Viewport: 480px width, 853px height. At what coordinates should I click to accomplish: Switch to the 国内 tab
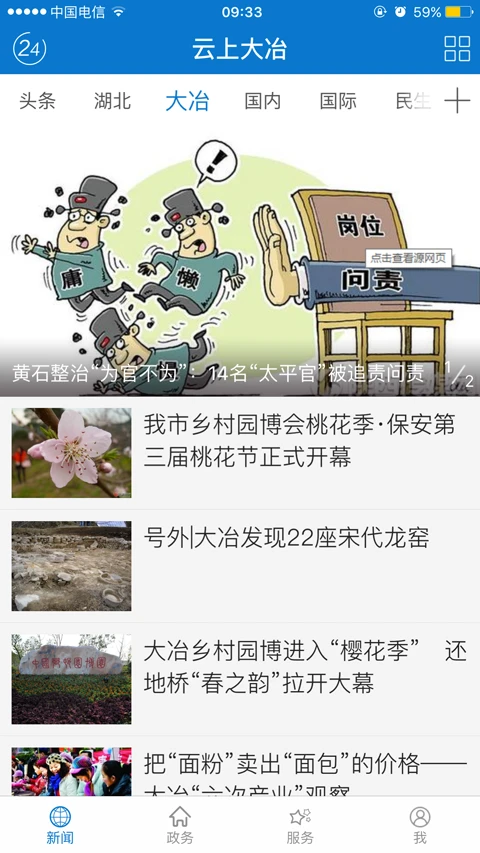tap(263, 101)
